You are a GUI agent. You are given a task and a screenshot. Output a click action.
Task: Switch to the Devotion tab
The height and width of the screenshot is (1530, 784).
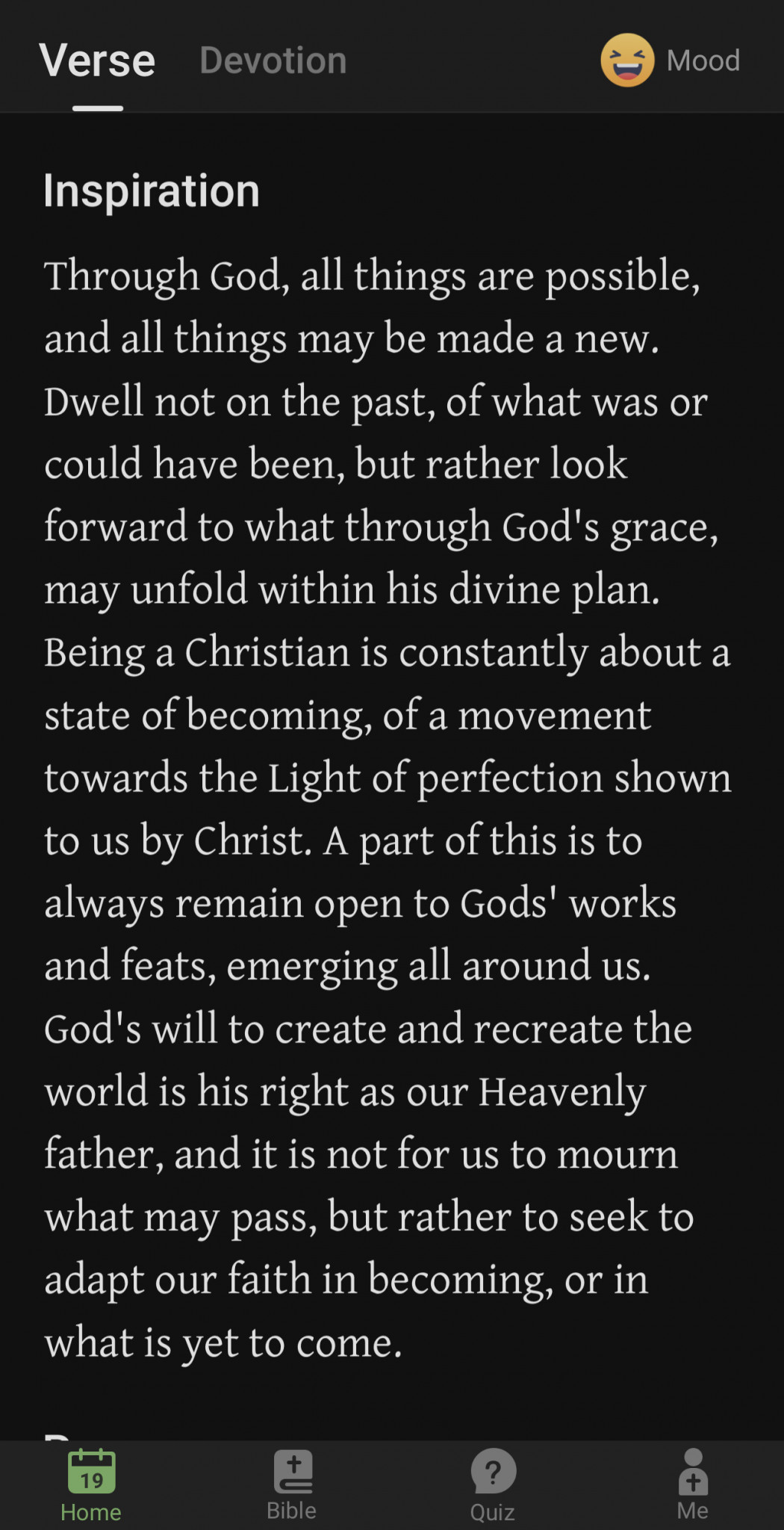[x=273, y=61]
